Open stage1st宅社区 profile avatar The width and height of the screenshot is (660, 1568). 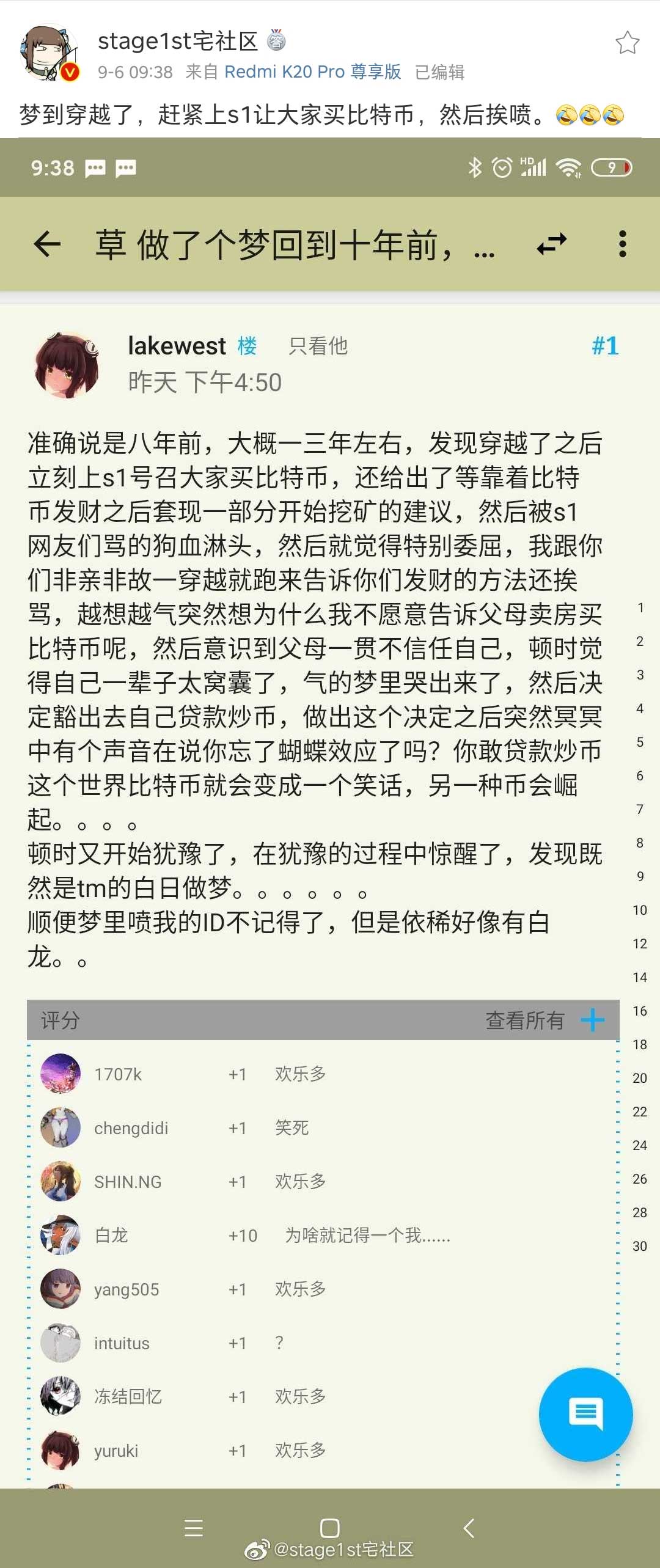click(49, 53)
